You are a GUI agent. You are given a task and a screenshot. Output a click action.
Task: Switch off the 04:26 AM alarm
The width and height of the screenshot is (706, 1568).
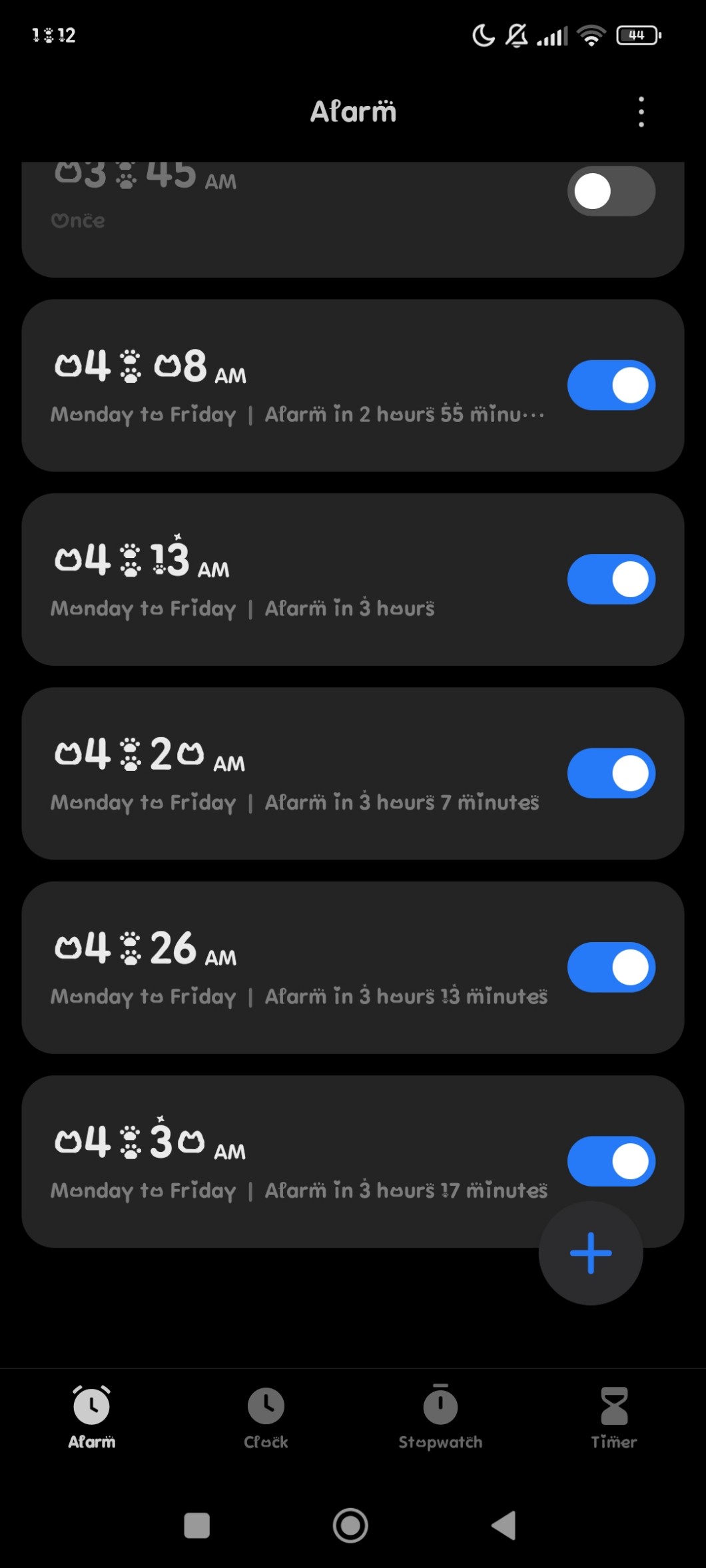tap(611, 967)
